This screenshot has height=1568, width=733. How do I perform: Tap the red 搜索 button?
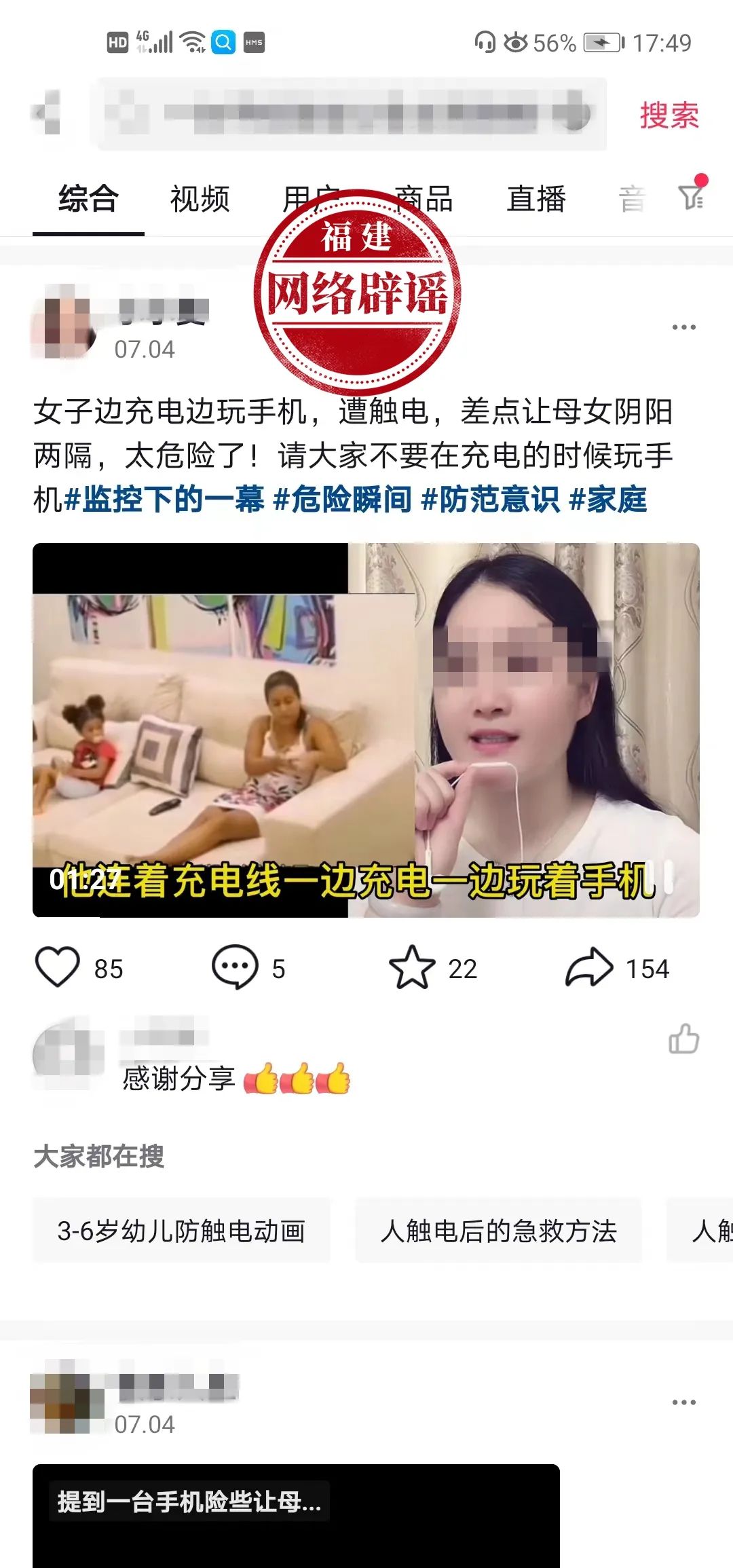pos(669,115)
